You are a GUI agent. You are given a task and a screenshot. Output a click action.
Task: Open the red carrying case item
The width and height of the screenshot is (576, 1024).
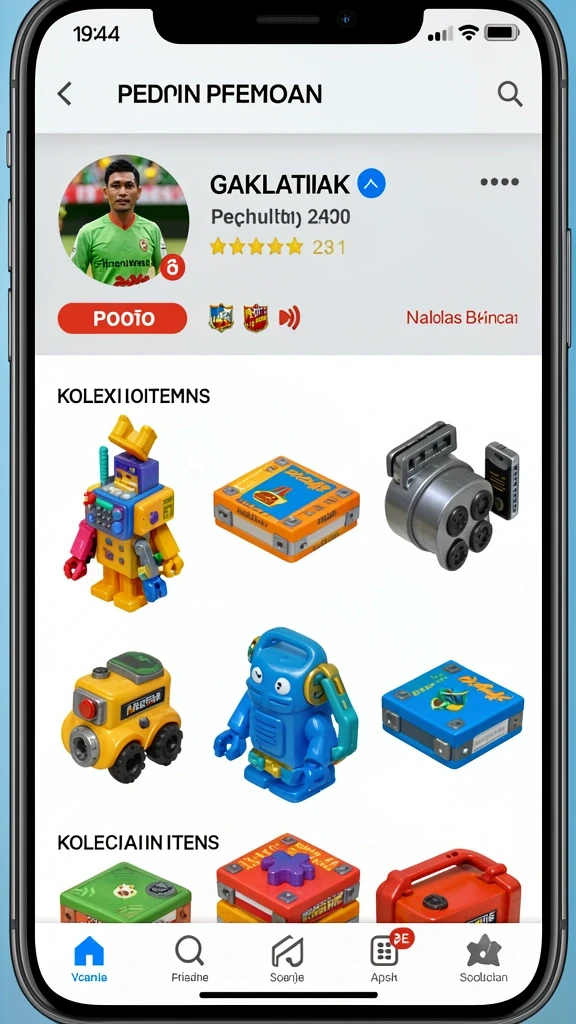pos(449,886)
